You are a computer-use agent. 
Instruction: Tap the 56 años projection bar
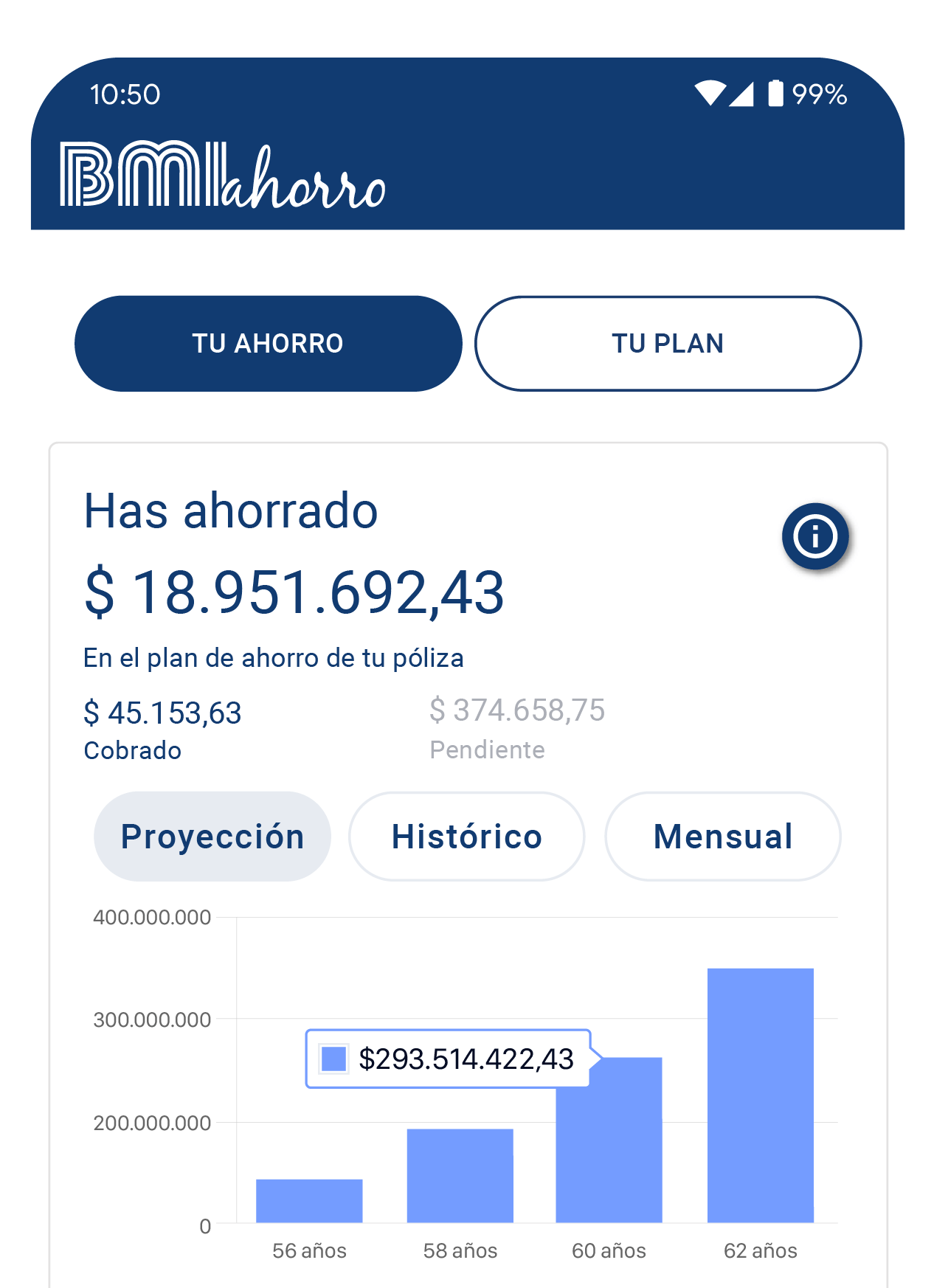click(309, 1201)
